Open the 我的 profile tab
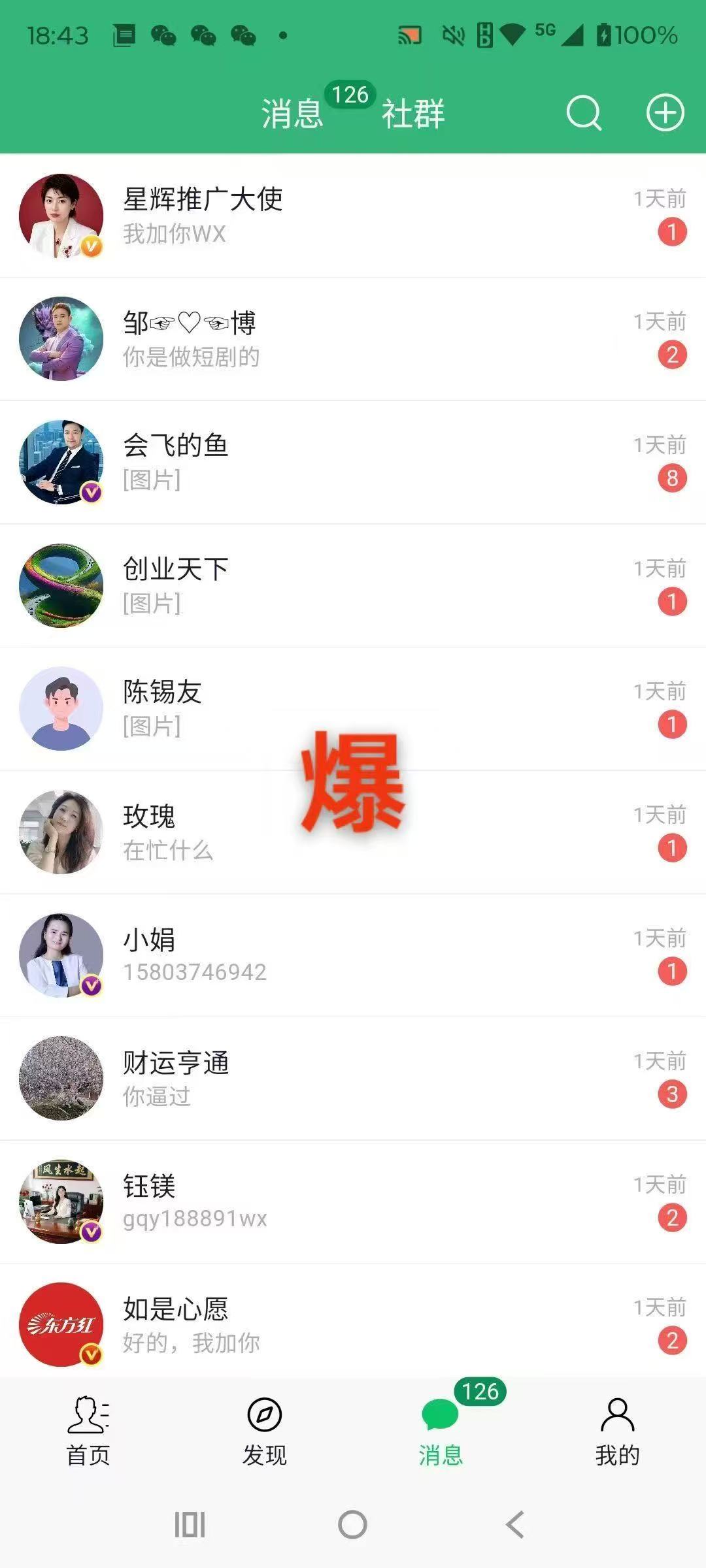 (617, 1431)
